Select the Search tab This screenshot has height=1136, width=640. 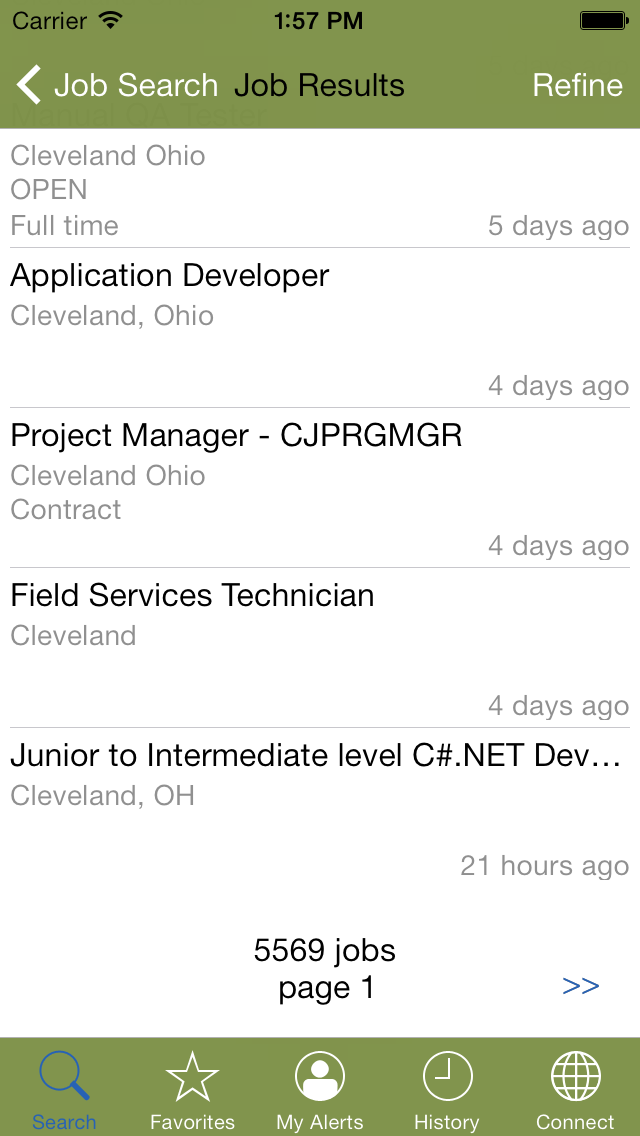click(64, 1090)
